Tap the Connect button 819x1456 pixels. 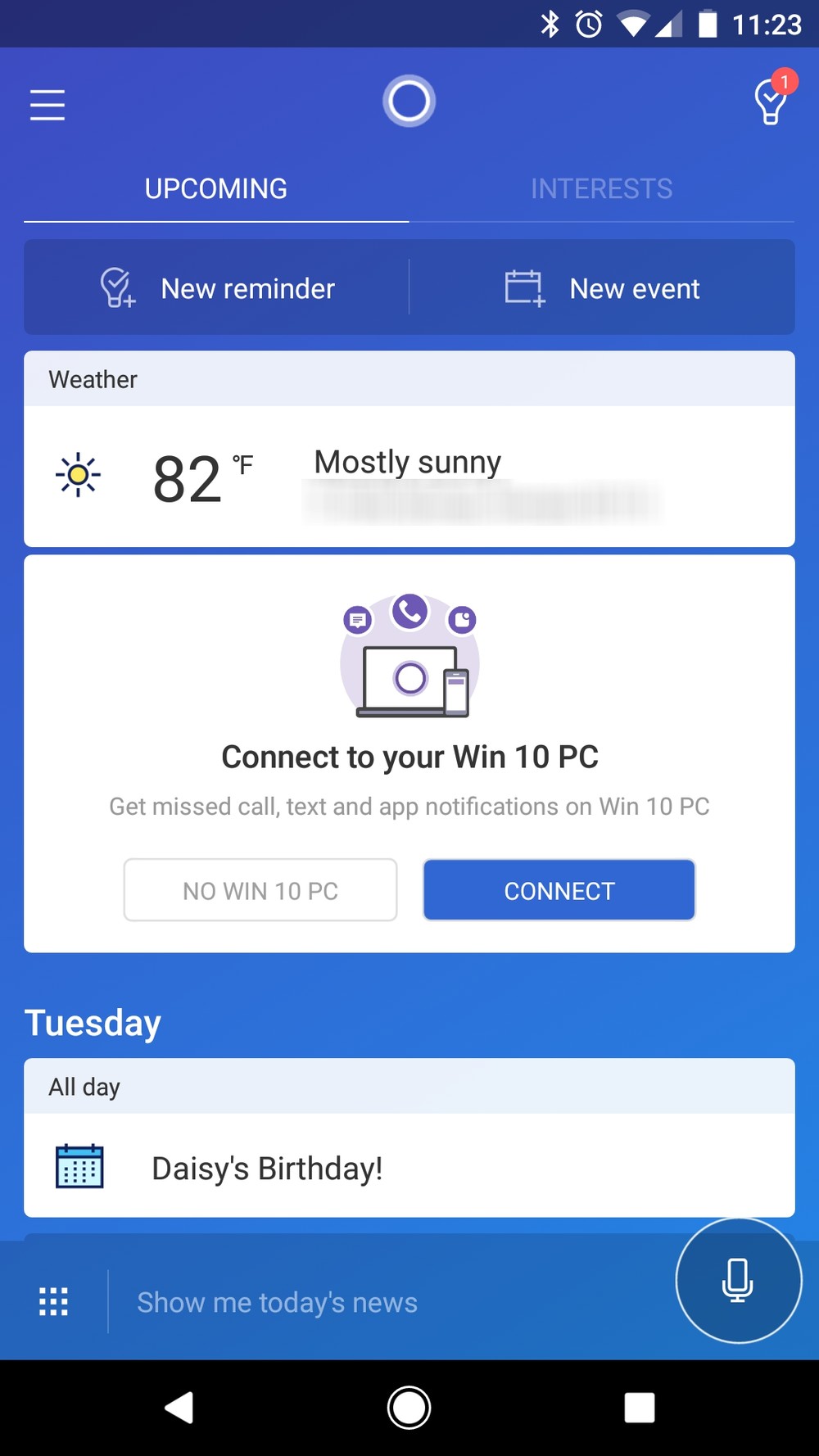tap(559, 890)
